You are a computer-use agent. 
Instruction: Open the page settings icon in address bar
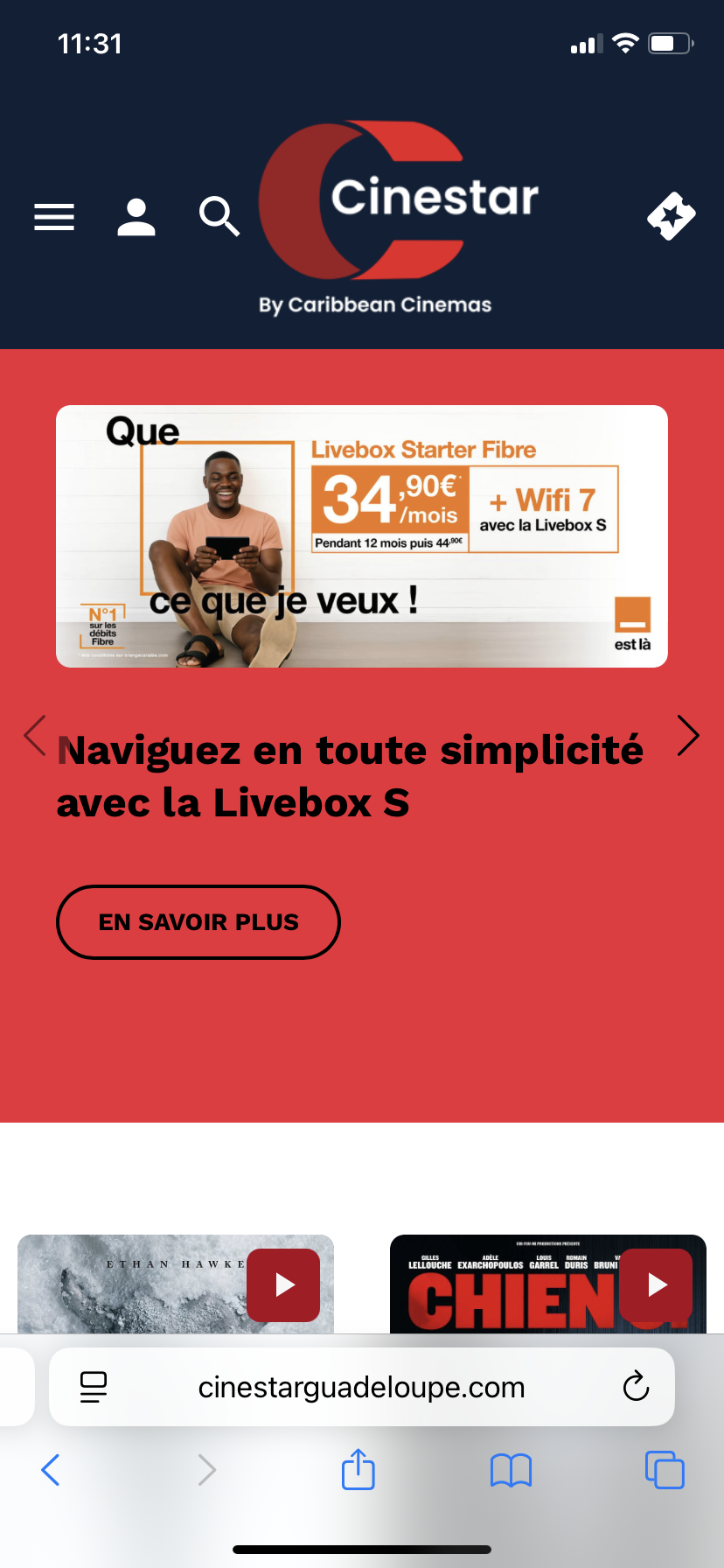point(94,1387)
